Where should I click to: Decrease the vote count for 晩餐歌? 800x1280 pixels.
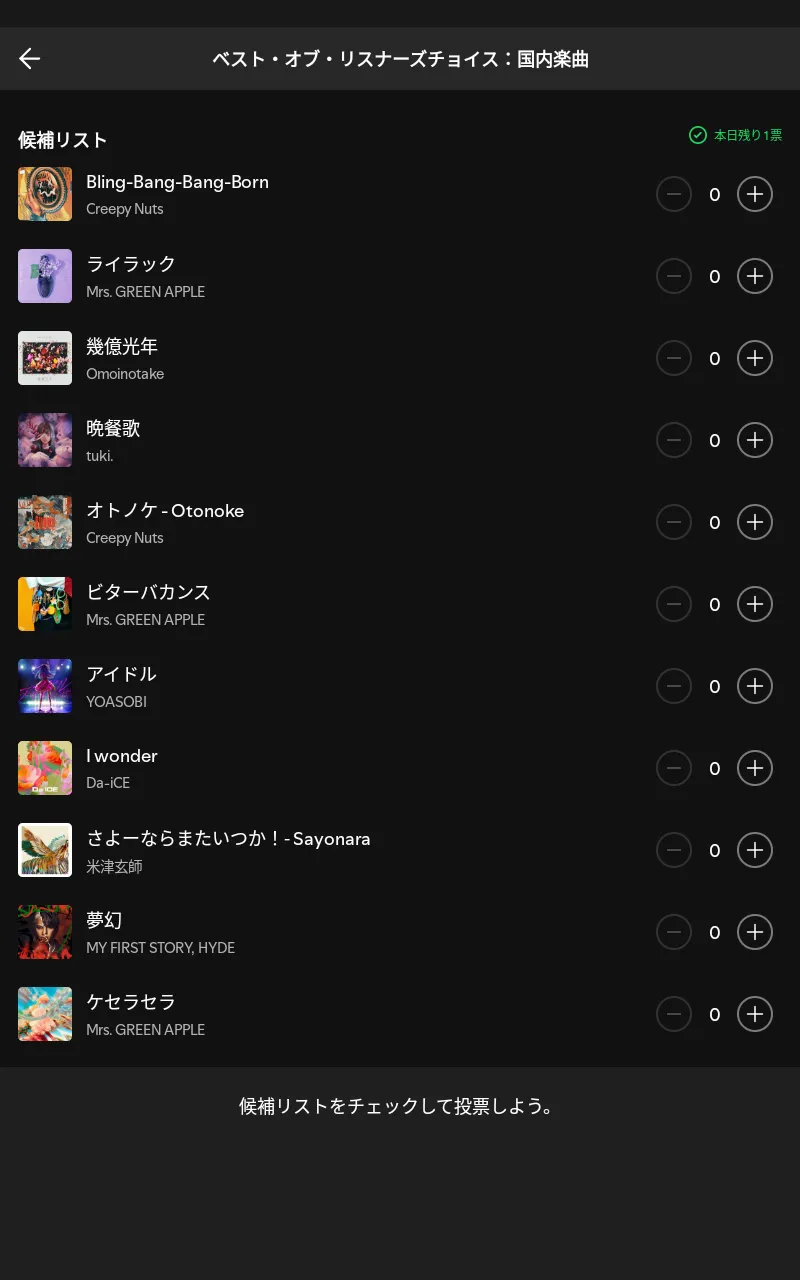tap(674, 440)
